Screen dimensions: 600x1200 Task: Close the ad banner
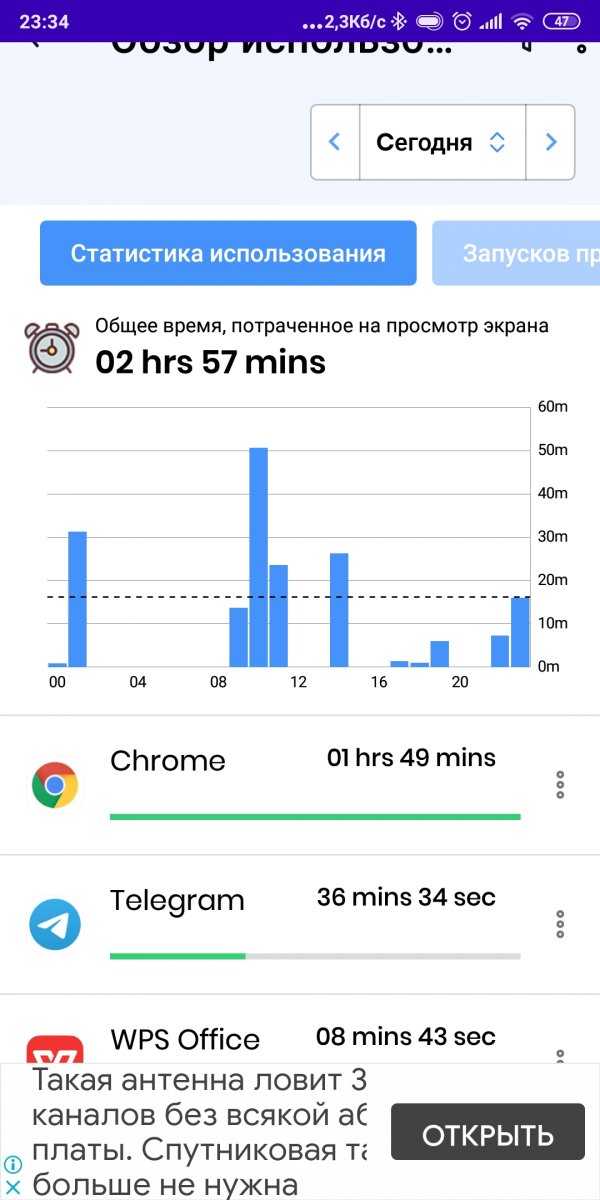(13, 1188)
